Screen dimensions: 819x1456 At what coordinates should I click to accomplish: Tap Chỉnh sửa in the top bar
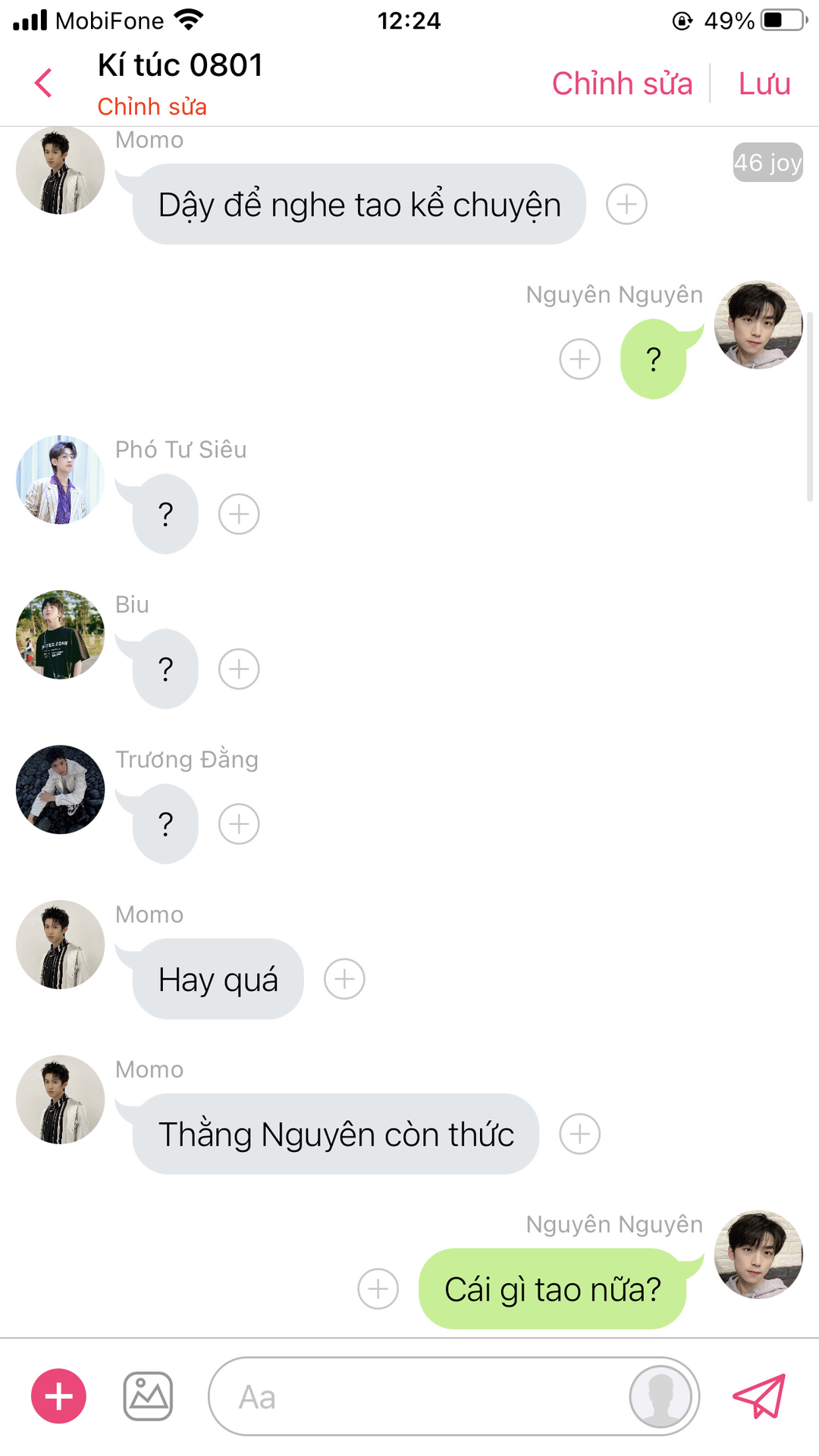coord(622,83)
